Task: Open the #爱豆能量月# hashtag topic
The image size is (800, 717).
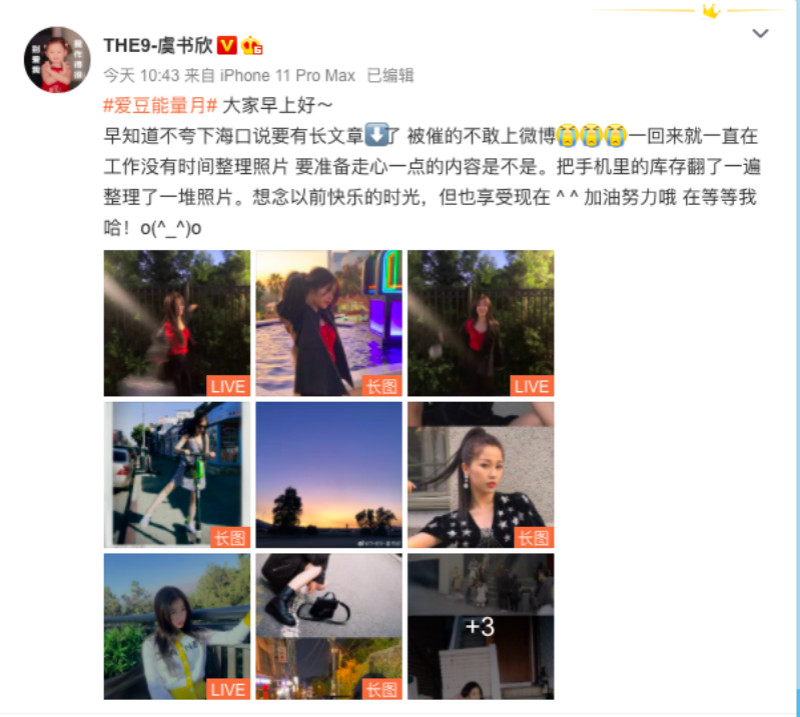Action: click(x=160, y=104)
